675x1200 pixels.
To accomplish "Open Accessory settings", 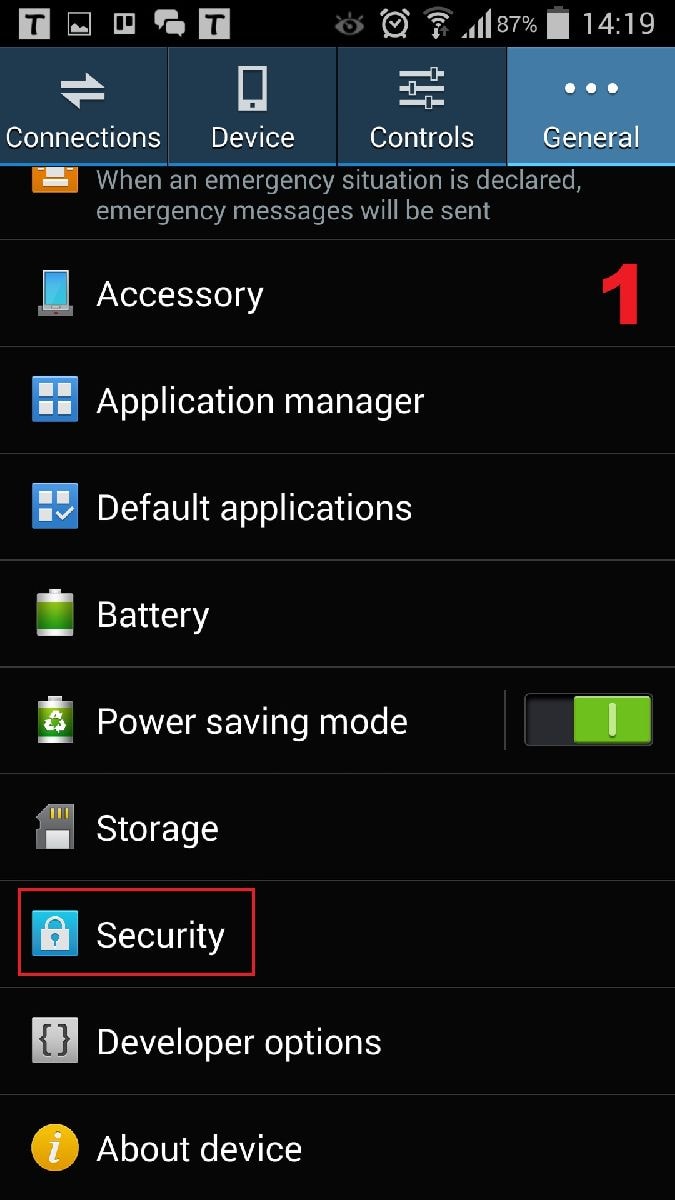I will [x=180, y=294].
